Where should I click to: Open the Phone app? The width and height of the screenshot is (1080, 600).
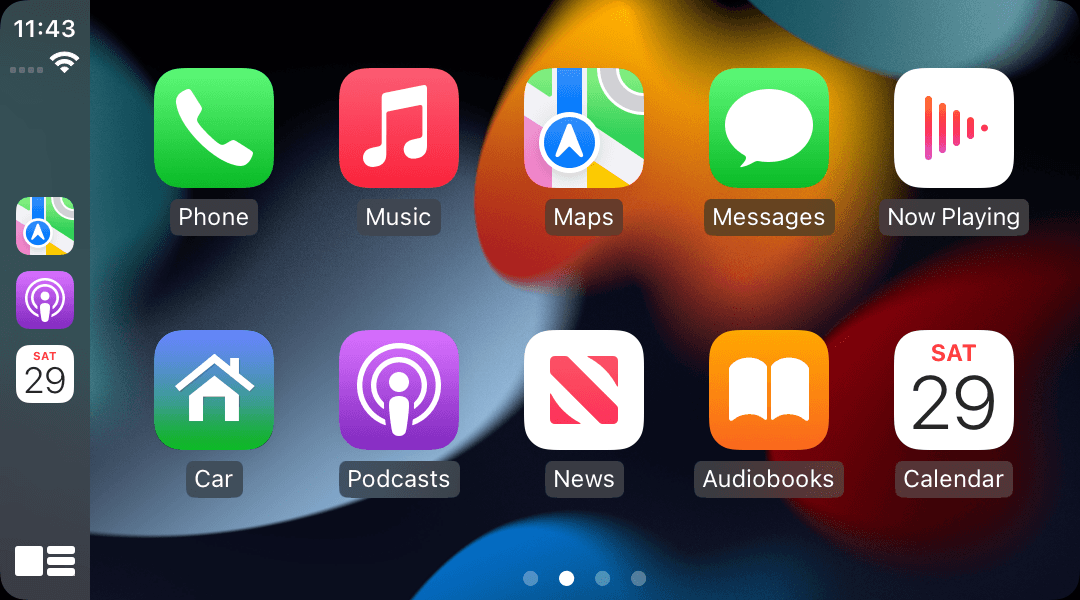coord(213,128)
